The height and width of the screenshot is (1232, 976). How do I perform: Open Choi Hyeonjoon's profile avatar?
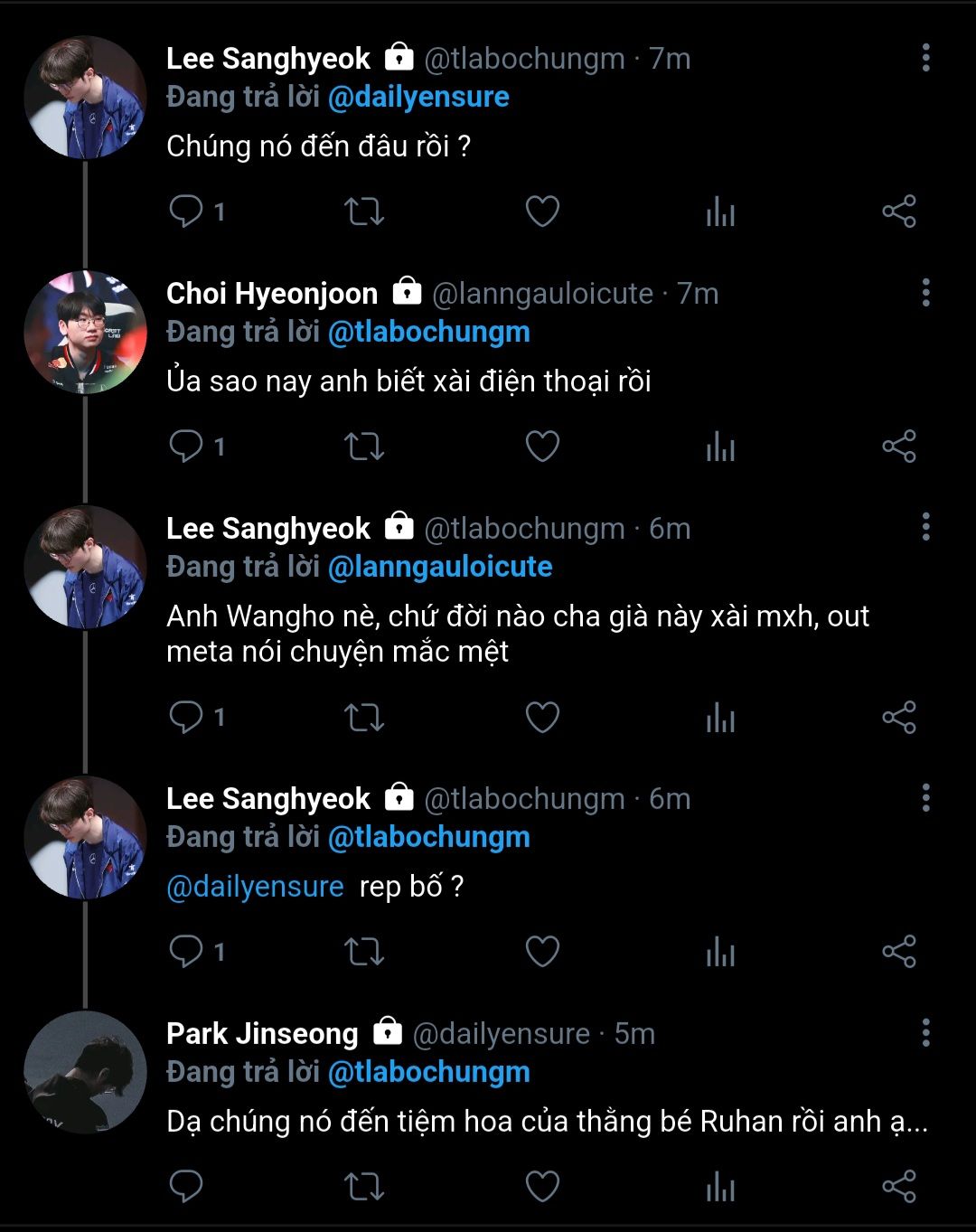tap(85, 332)
